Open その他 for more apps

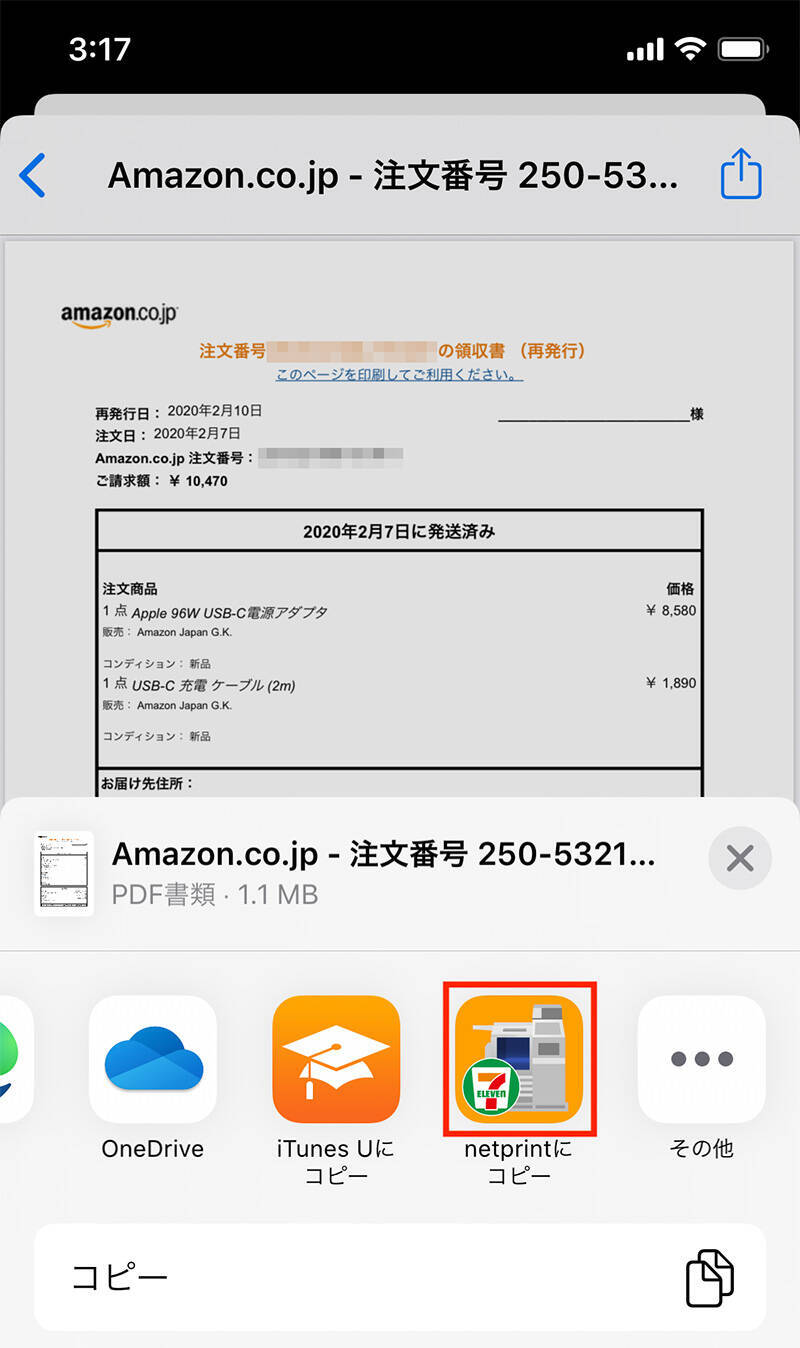pyautogui.click(x=701, y=1059)
